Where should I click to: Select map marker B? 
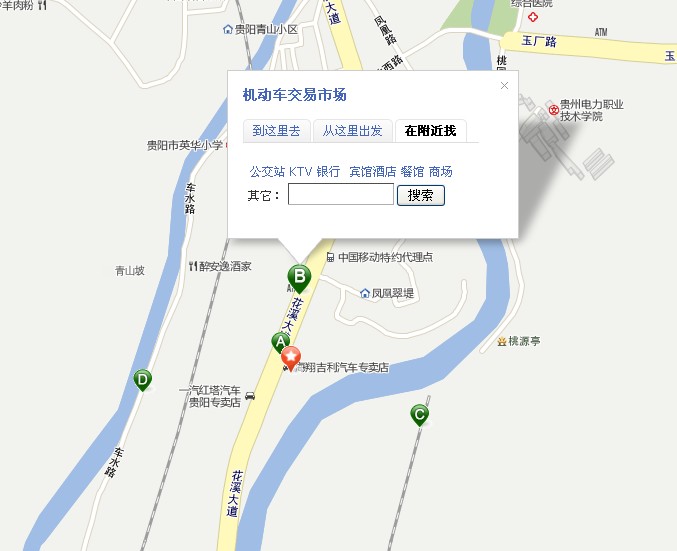tap(299, 277)
